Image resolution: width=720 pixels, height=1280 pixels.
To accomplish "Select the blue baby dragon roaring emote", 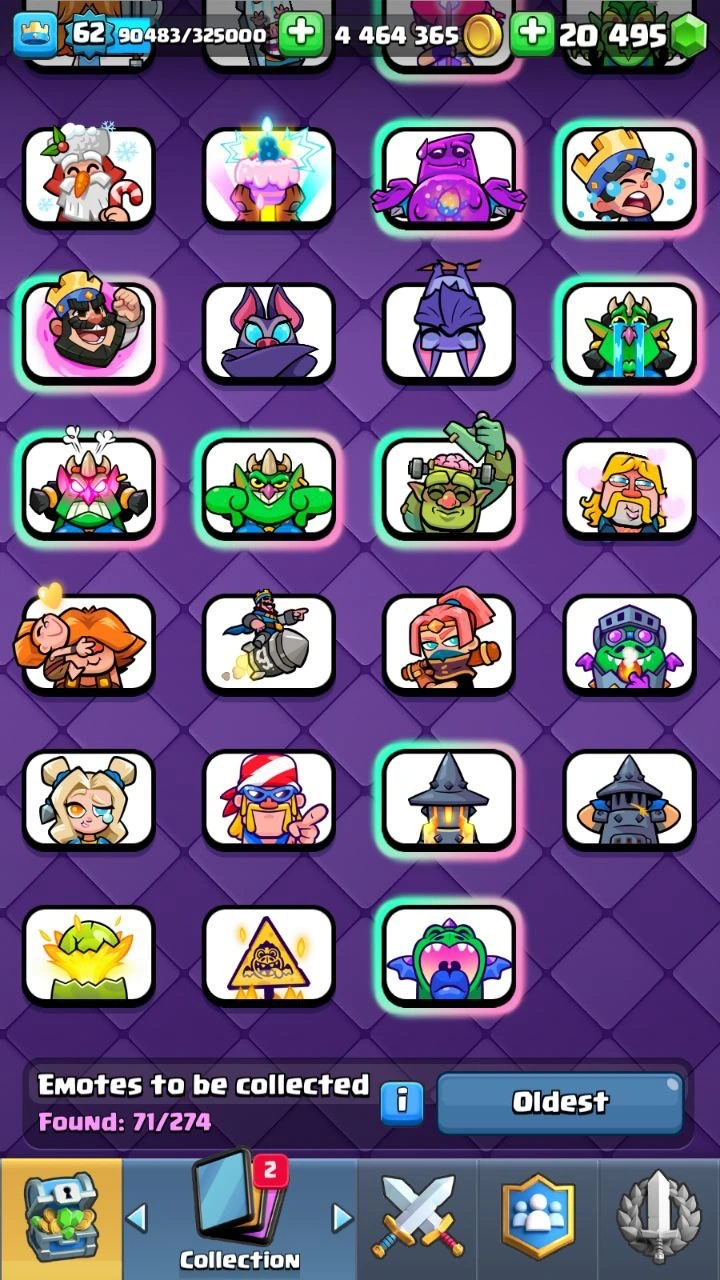I will (x=449, y=955).
